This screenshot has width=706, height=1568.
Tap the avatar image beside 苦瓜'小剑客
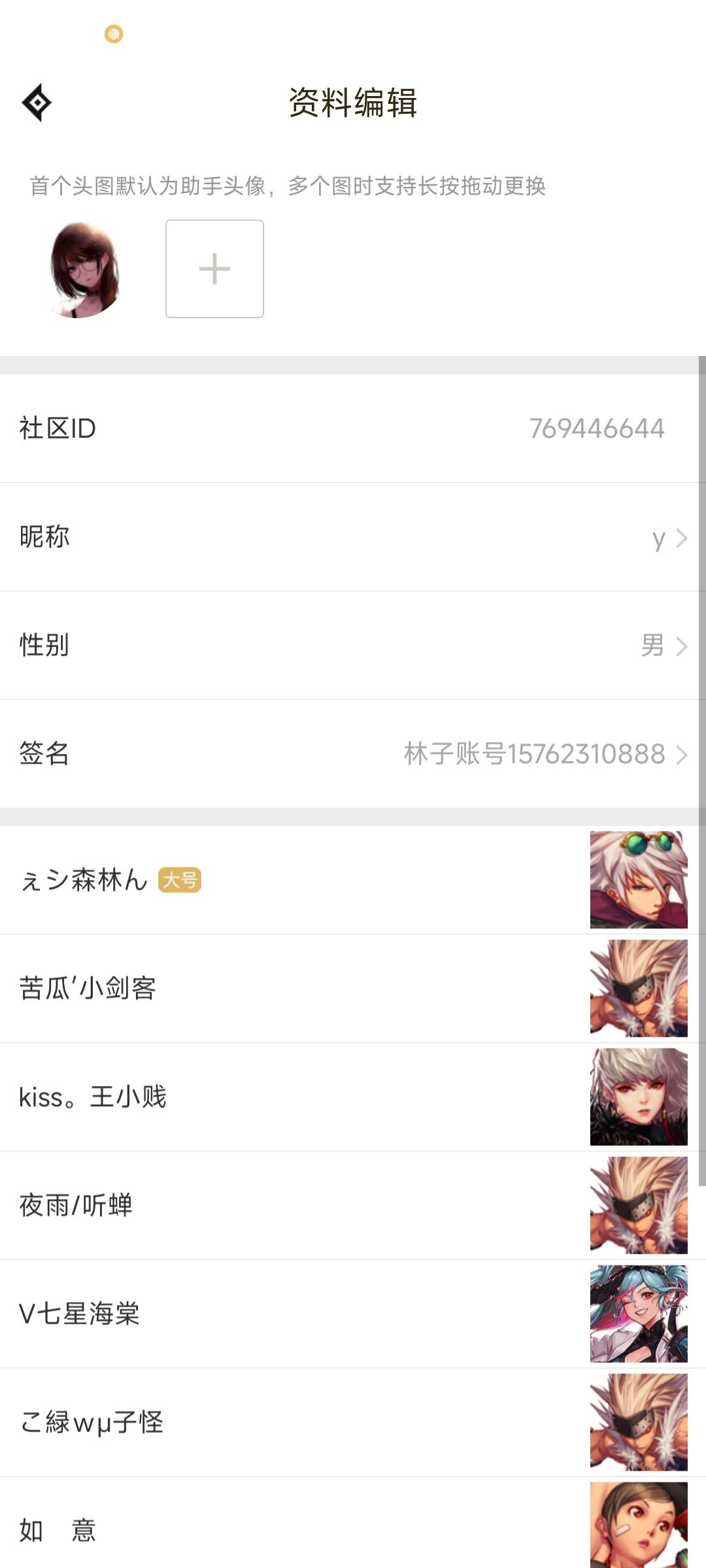pyautogui.click(x=639, y=988)
